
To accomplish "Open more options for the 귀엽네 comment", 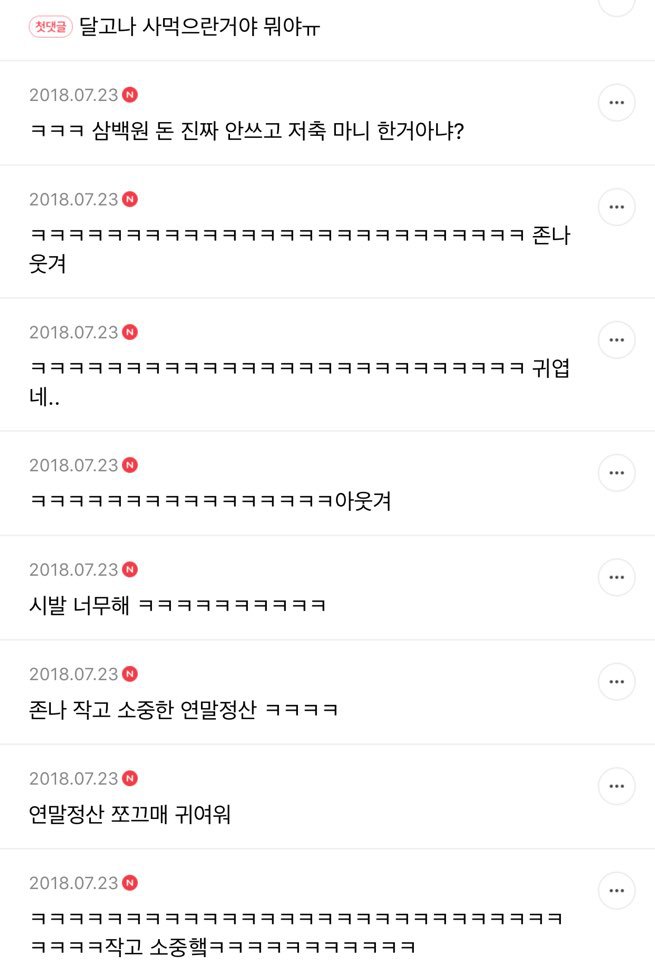I will pyautogui.click(x=616, y=340).
